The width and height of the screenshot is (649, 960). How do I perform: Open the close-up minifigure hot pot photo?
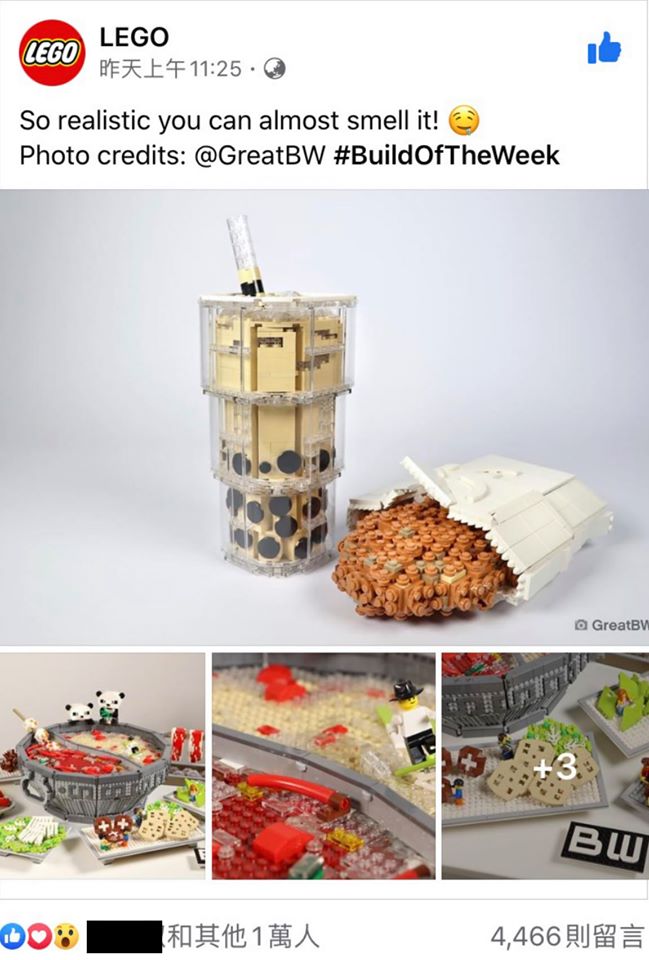pos(323,766)
